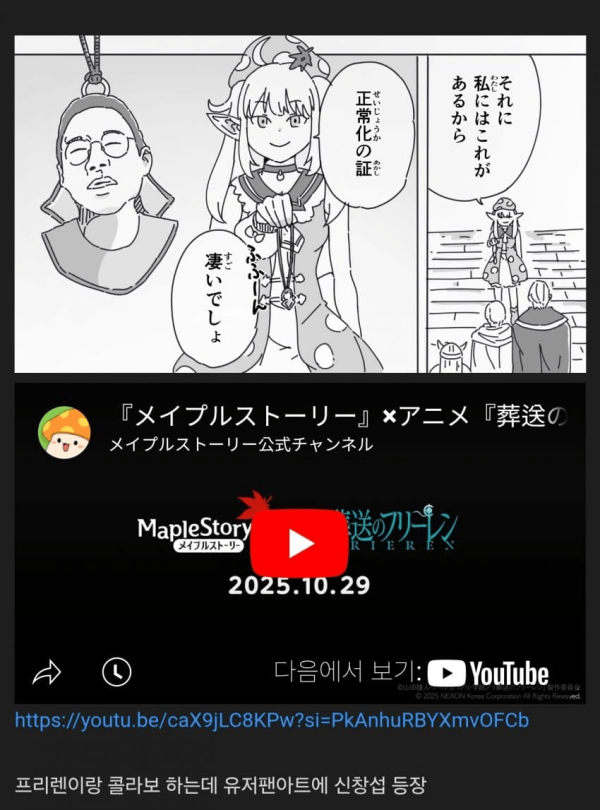Viewport: 600px width, 810px height.
Task: Share the embedded video
Action: [47, 672]
